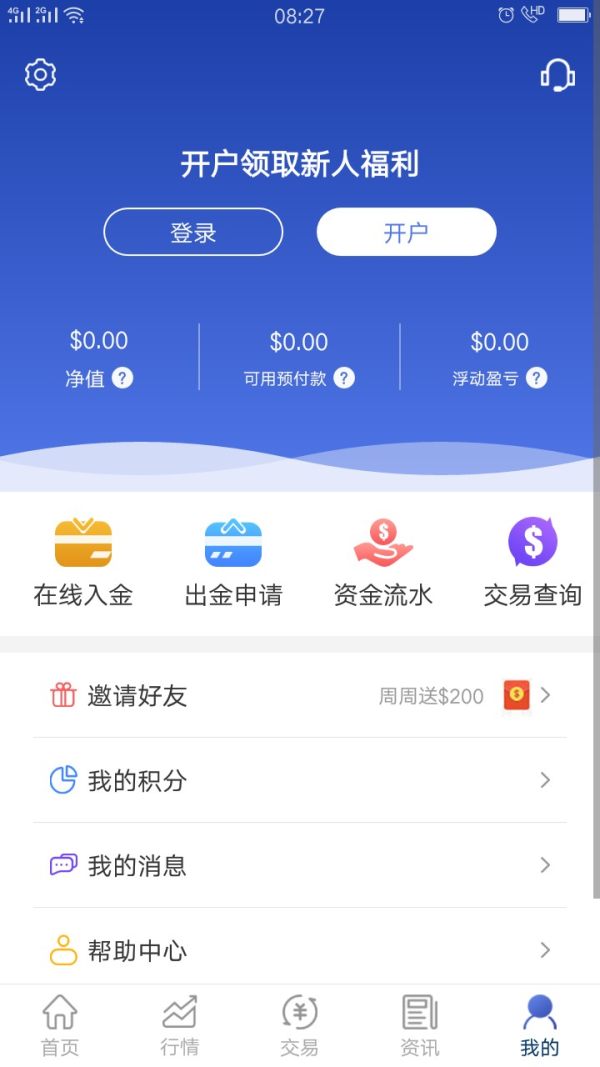This screenshot has width=600, height=1067.
Task: Show help for 净值
Action: [123, 378]
